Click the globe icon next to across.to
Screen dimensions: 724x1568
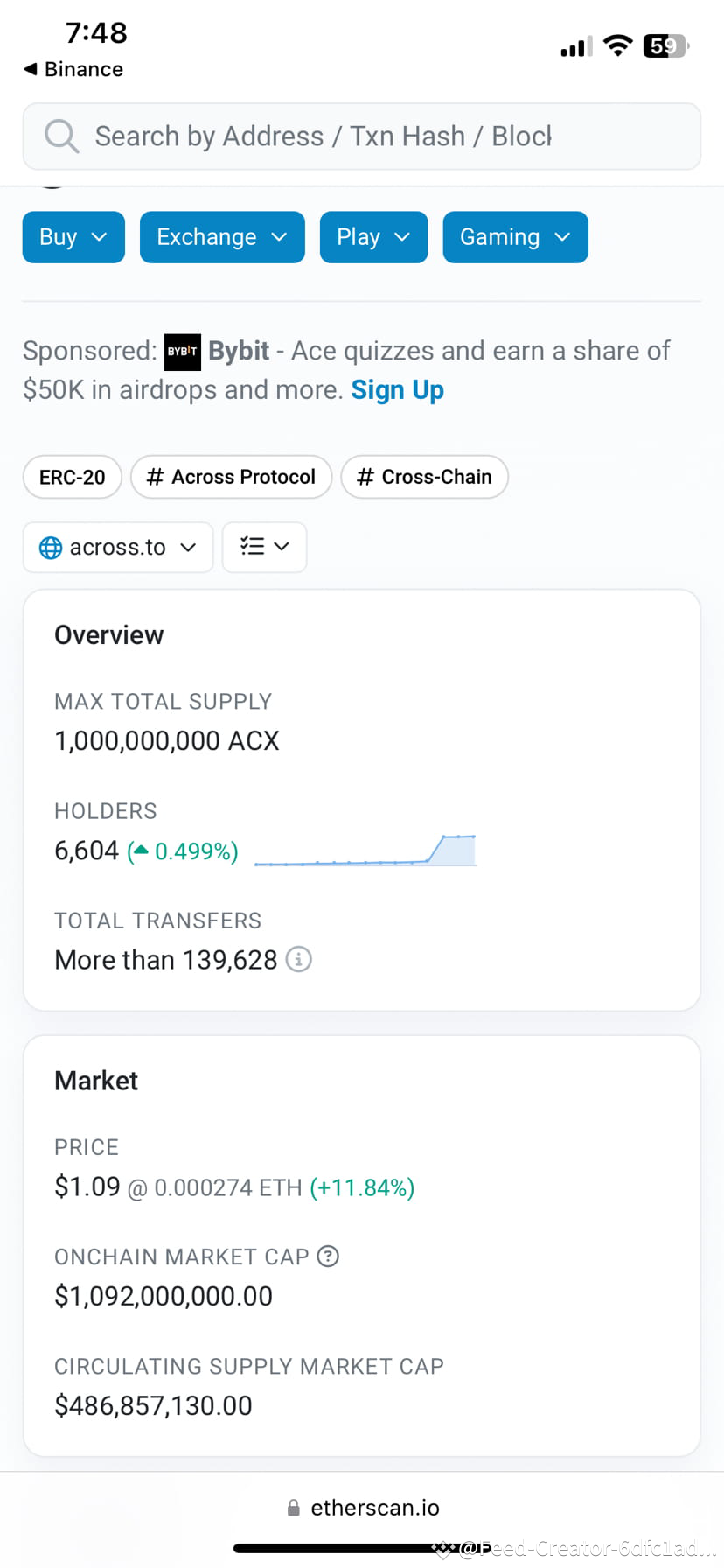50,547
